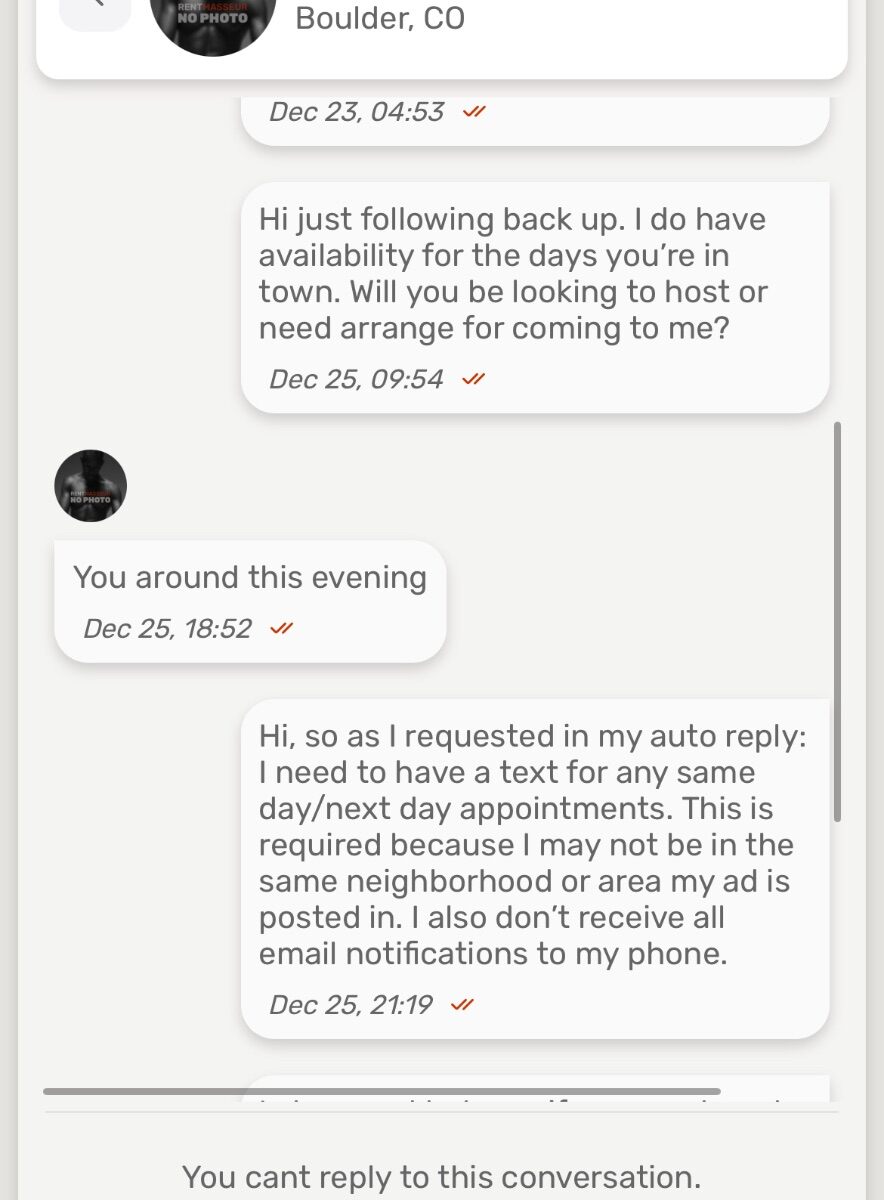Open sender's avatar above 'You around this evening'
The height and width of the screenshot is (1200, 884).
pos(91,485)
